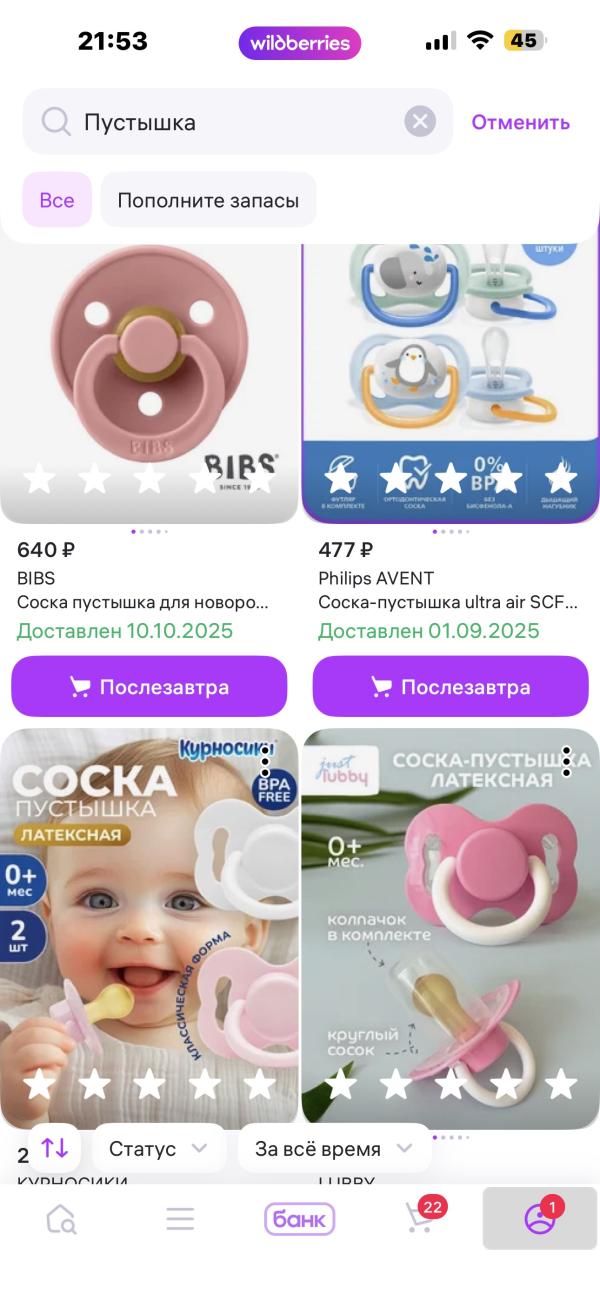The height and width of the screenshot is (1300, 600).
Task: Open the Курносики pacifier product card
Action: tap(149, 928)
